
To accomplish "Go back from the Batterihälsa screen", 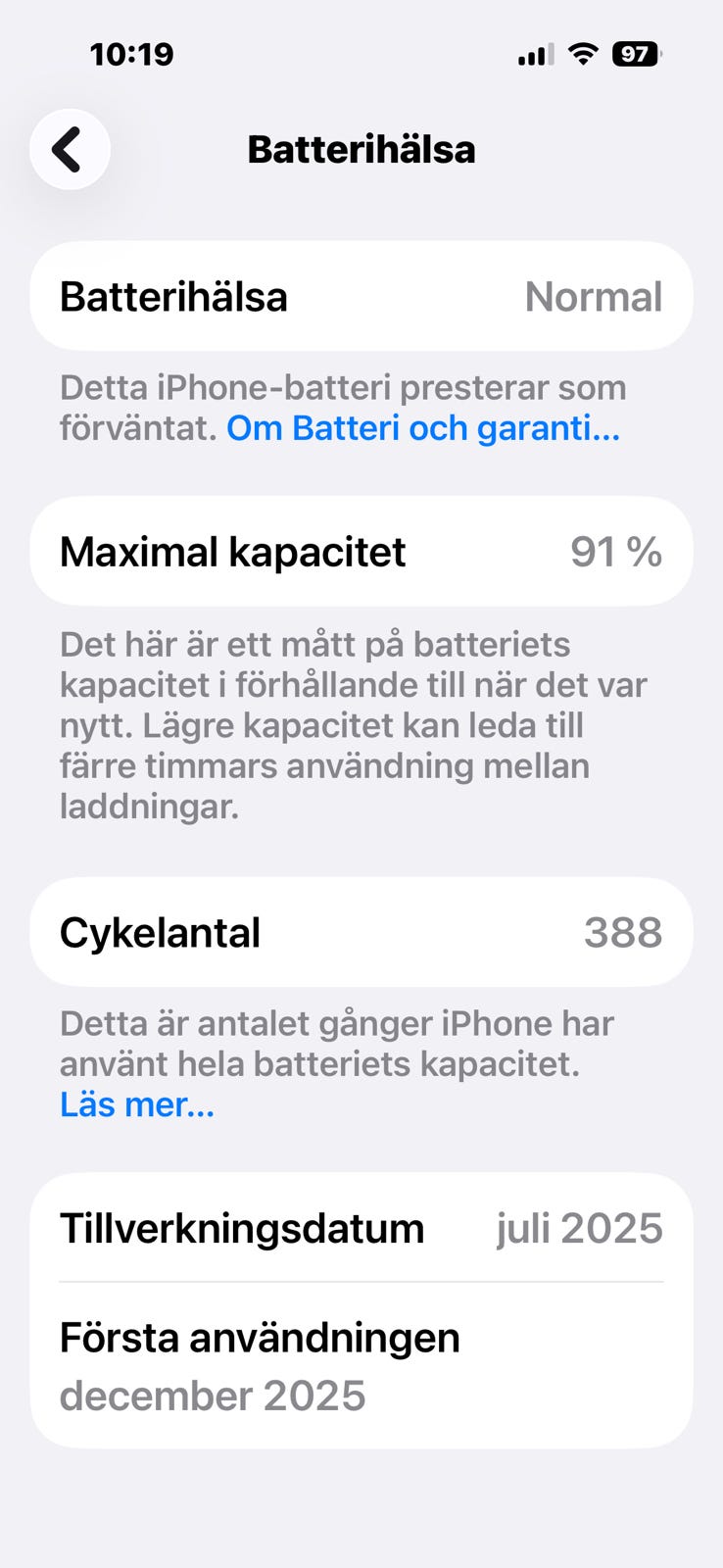I will [70, 150].
